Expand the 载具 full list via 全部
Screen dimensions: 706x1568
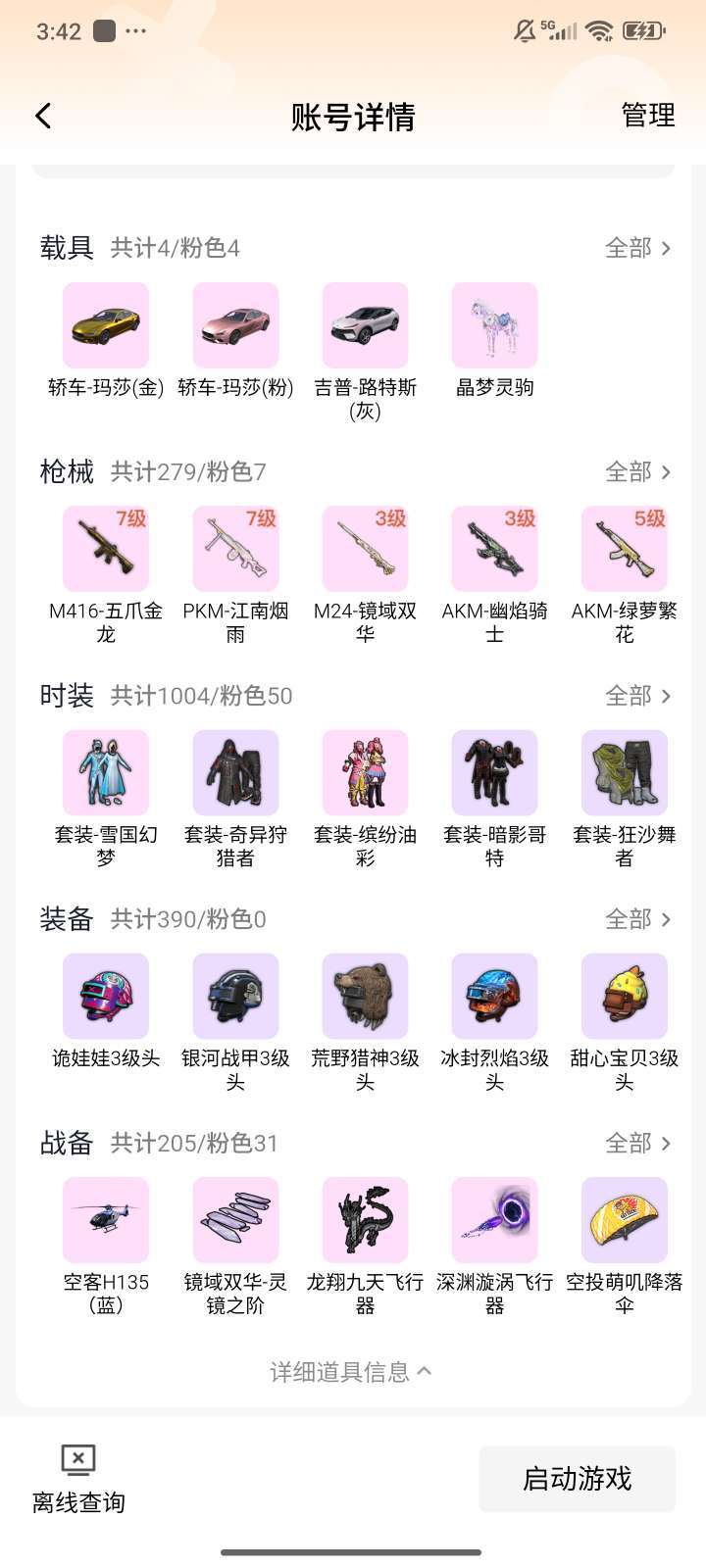[639, 248]
